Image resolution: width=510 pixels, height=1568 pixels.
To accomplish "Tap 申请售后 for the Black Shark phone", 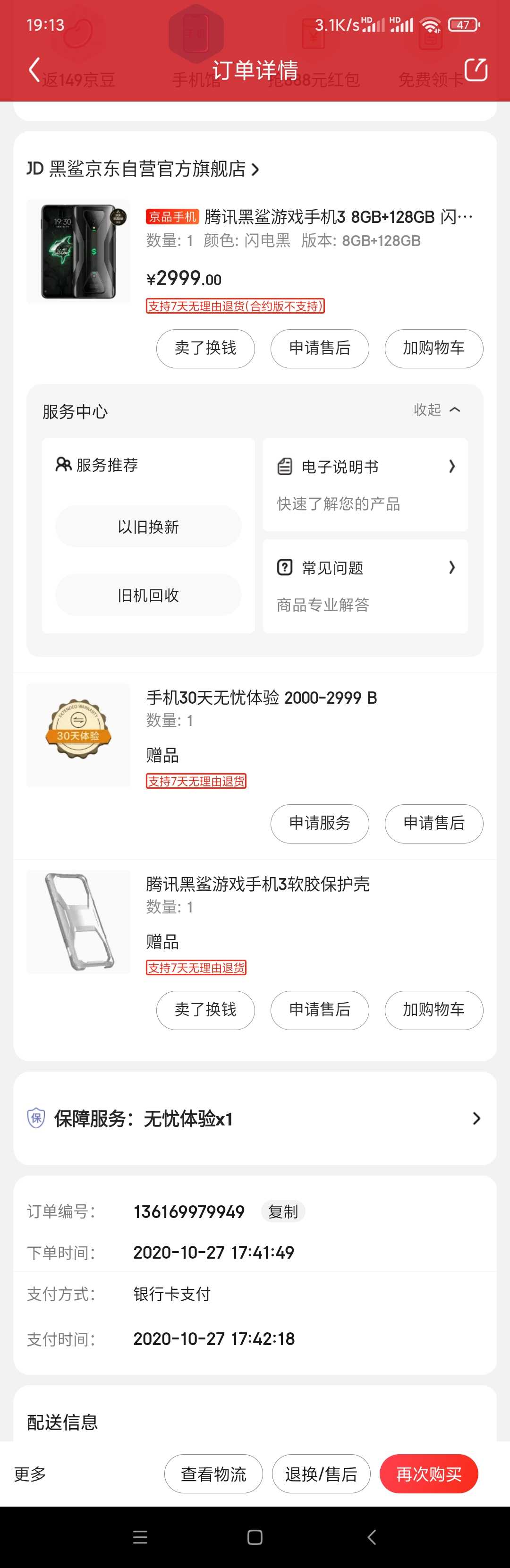I will (x=320, y=348).
